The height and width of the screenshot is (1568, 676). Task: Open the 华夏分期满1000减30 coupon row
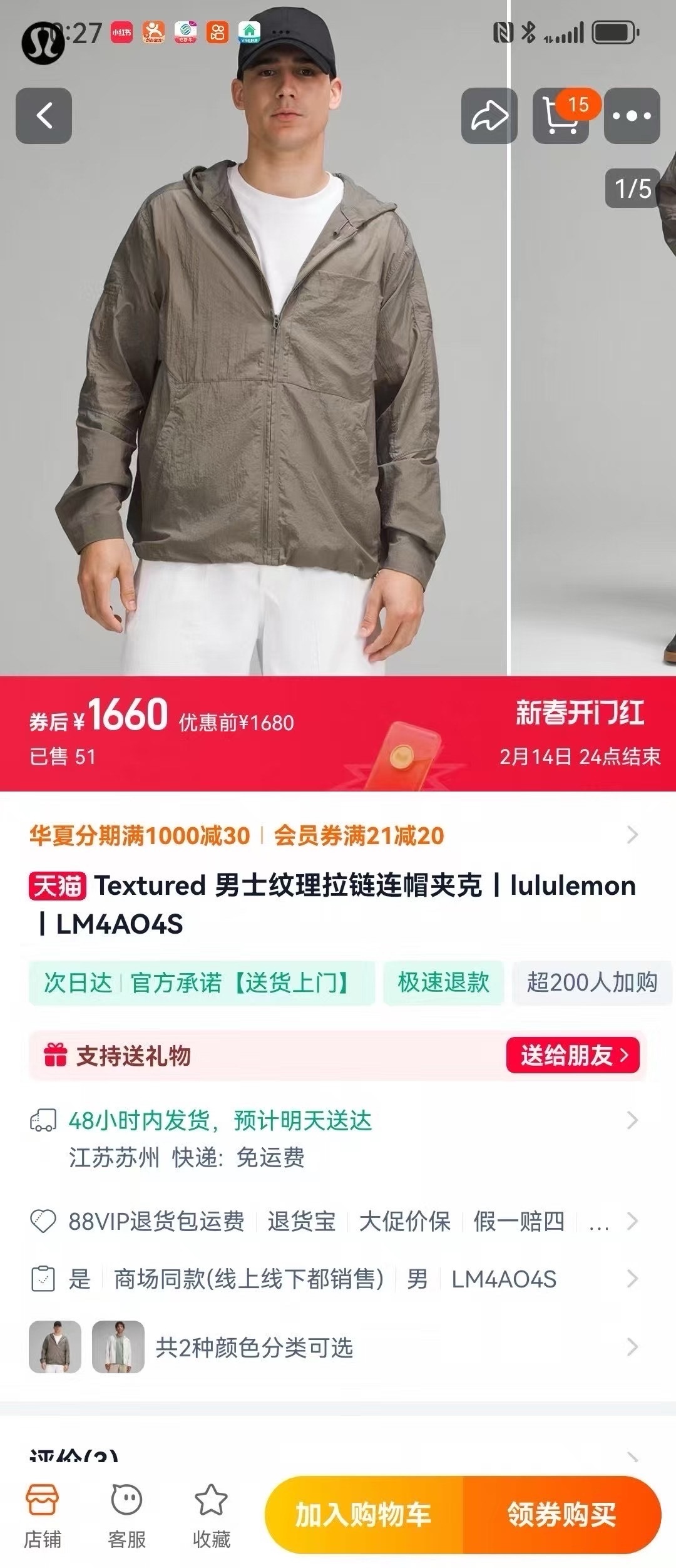(x=332, y=835)
